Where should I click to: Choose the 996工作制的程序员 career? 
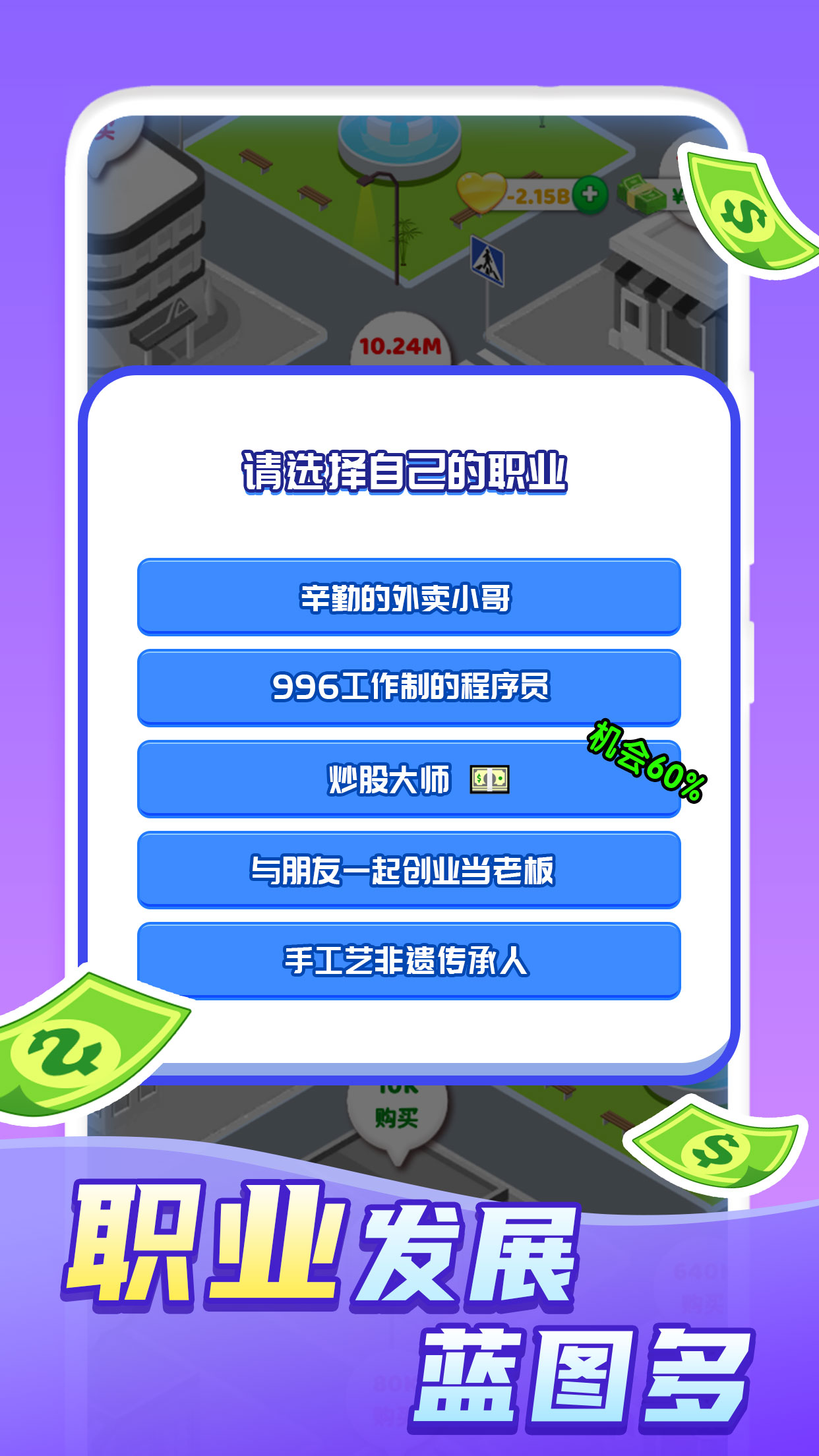(x=409, y=686)
